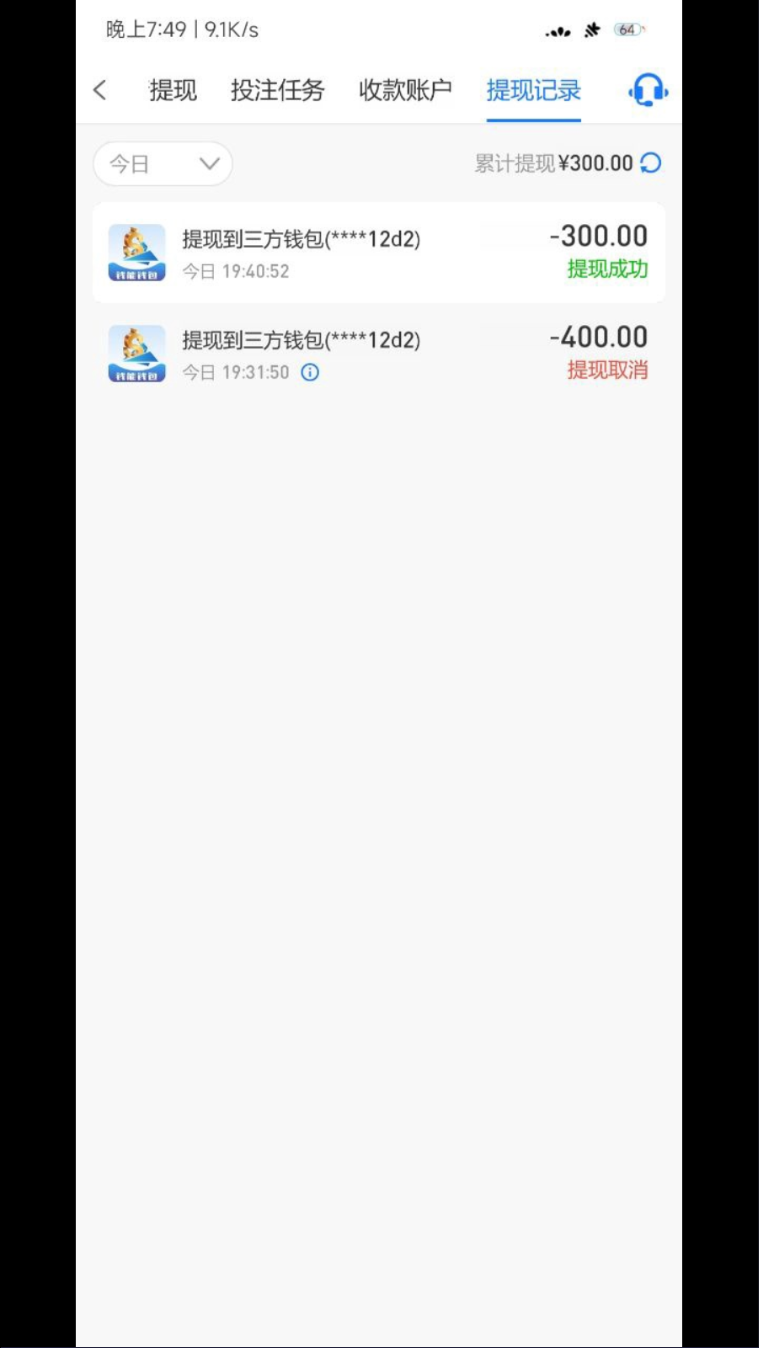Open the -300.00 提现成功 record
Screen dimensions: 759x1348
pos(378,253)
